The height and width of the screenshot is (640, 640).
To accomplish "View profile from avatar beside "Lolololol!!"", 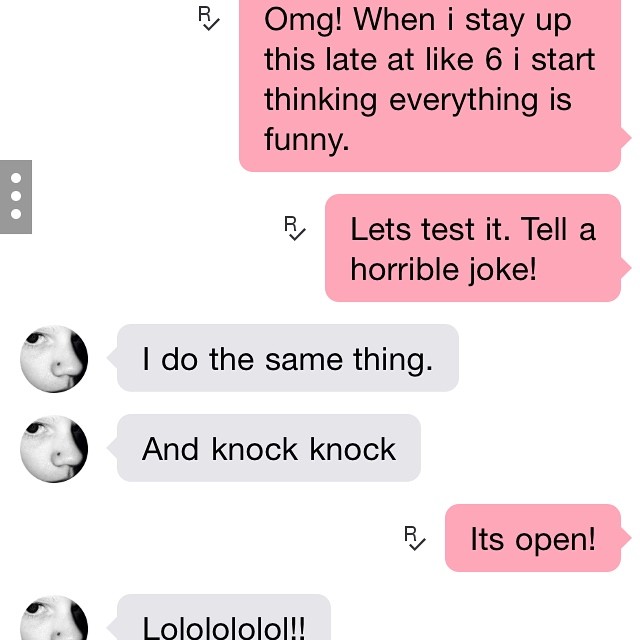I will coord(54,620).
